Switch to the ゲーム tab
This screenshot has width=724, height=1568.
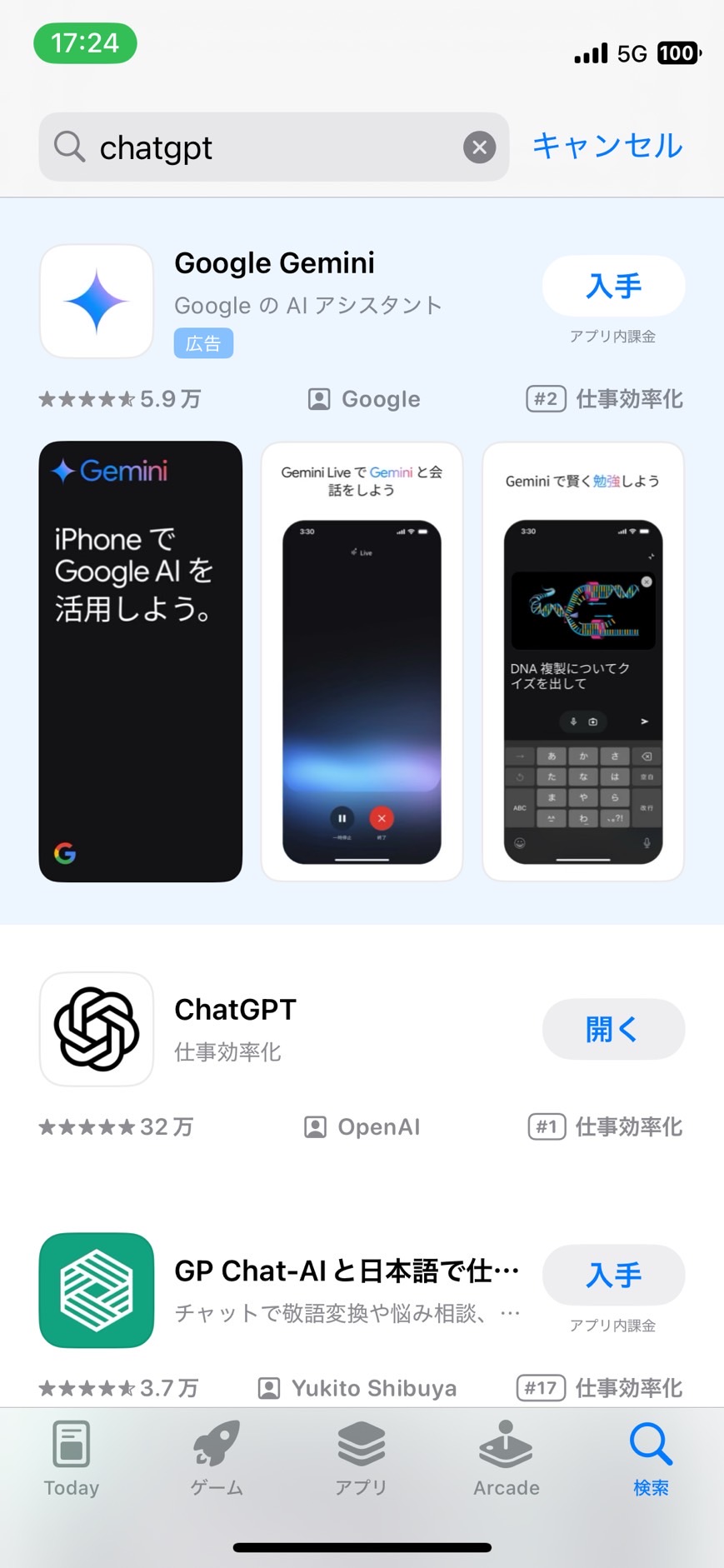point(217,1459)
